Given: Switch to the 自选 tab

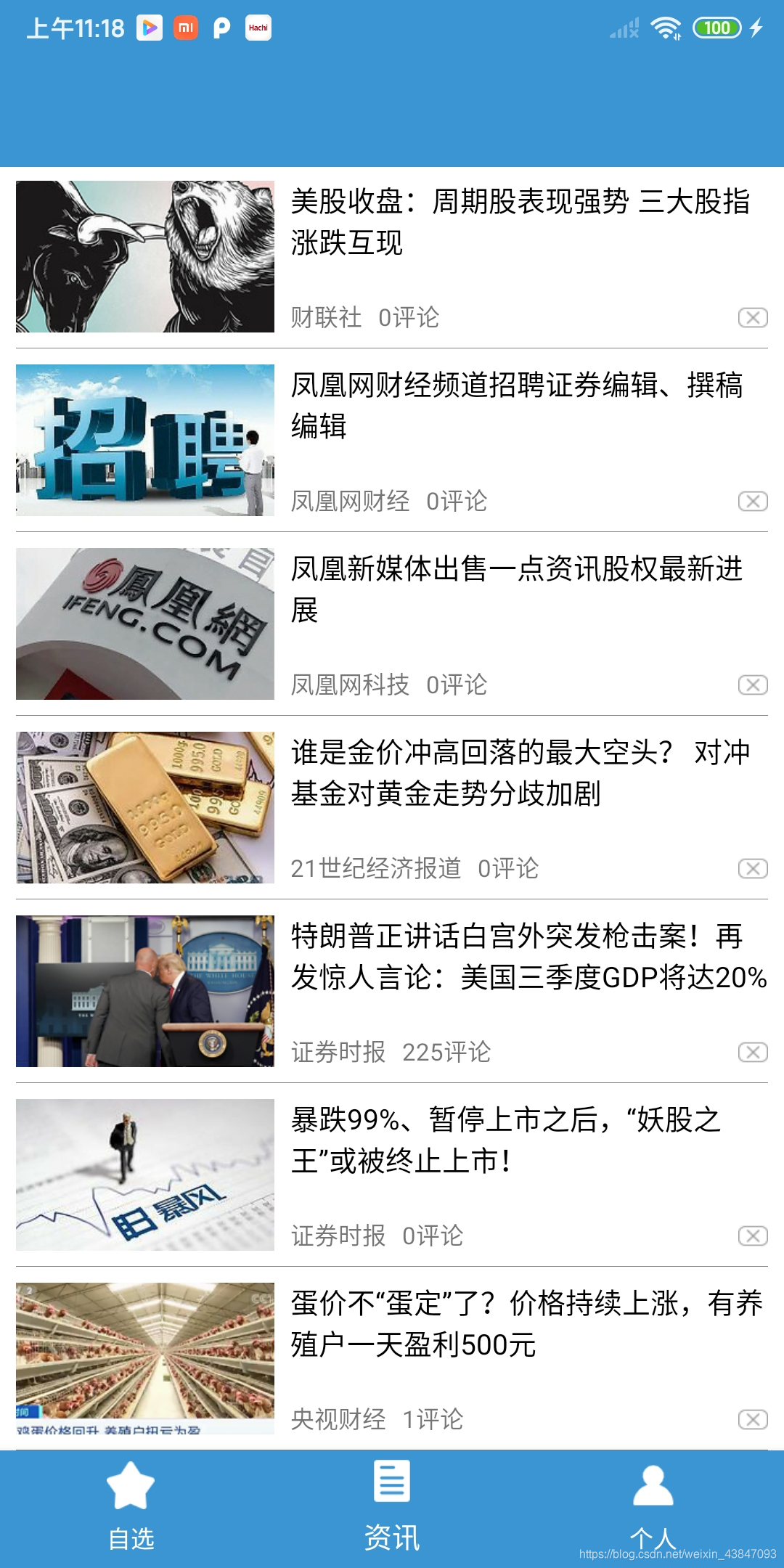Looking at the screenshot, I should coord(131,1507).
